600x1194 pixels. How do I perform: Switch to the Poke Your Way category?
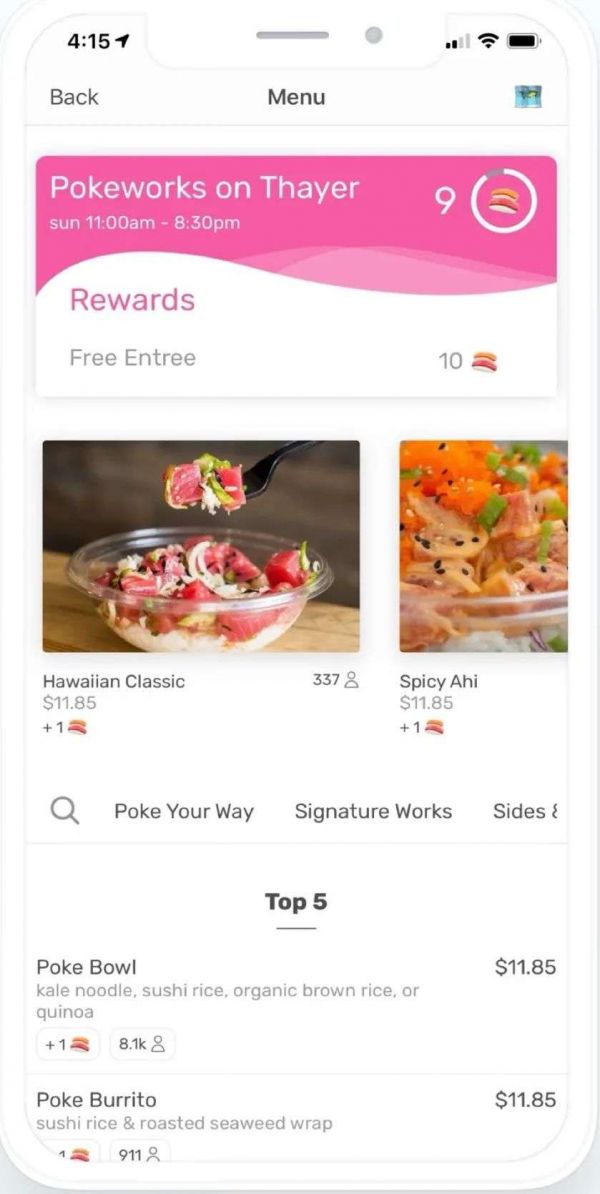(x=184, y=811)
